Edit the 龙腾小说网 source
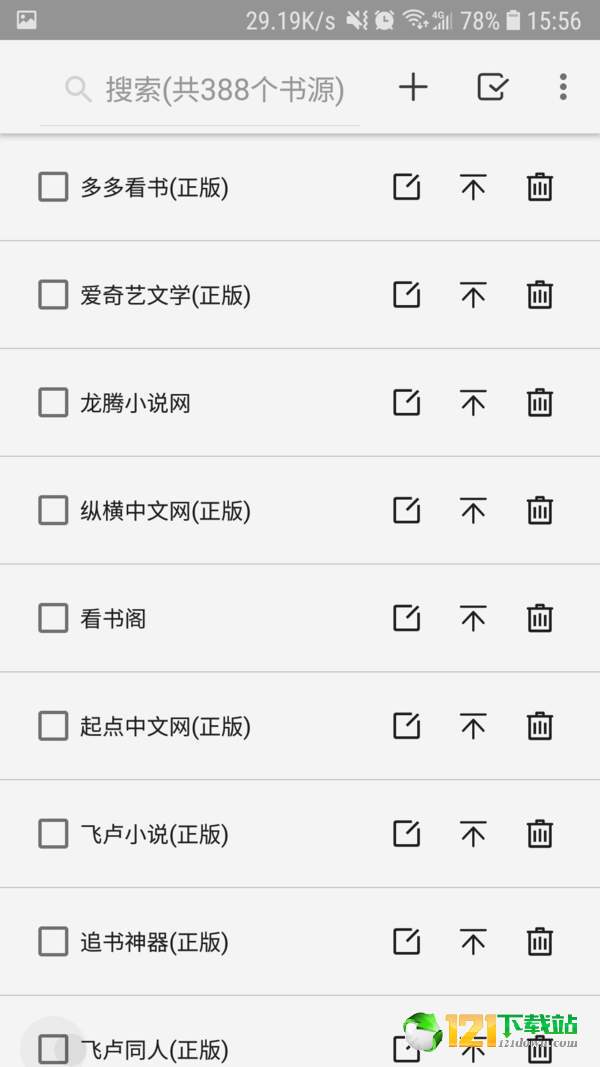600x1067 pixels. (407, 402)
